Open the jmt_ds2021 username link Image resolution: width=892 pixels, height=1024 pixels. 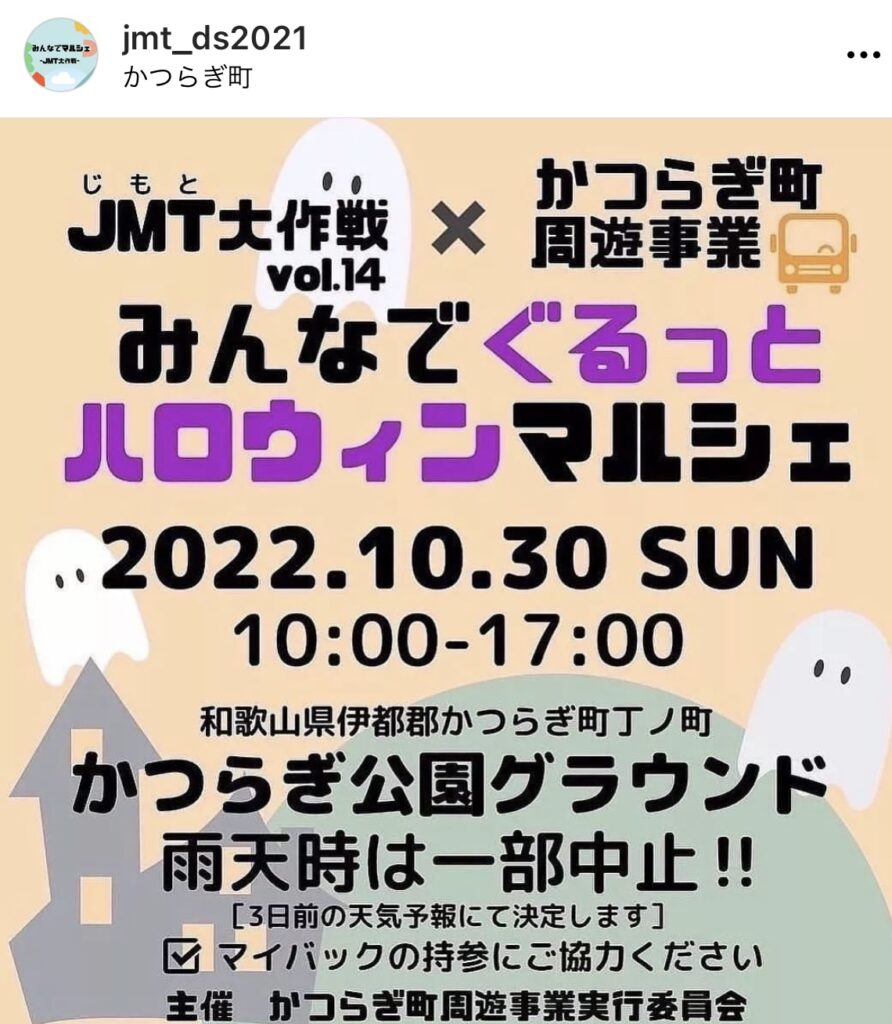point(214,38)
